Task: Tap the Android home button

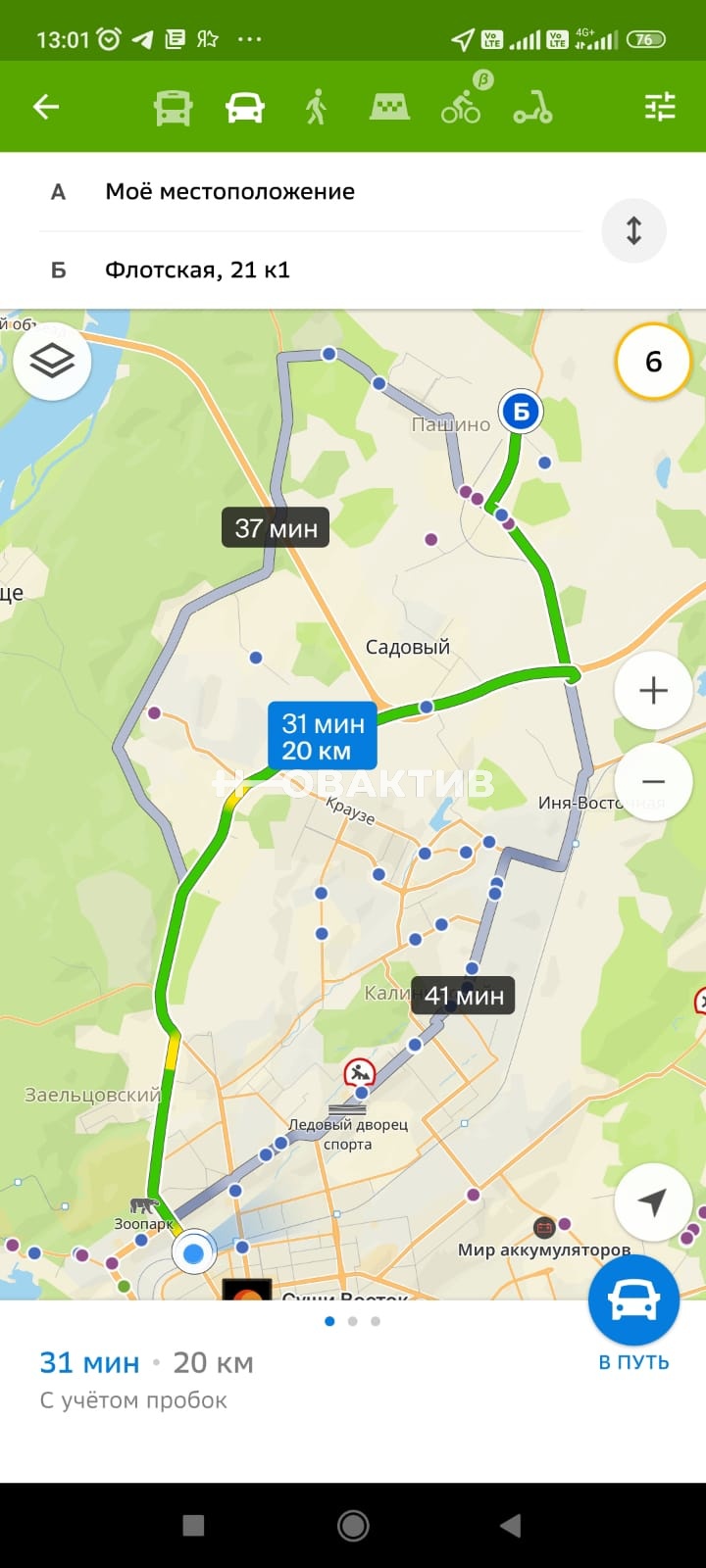Action: tap(353, 1525)
